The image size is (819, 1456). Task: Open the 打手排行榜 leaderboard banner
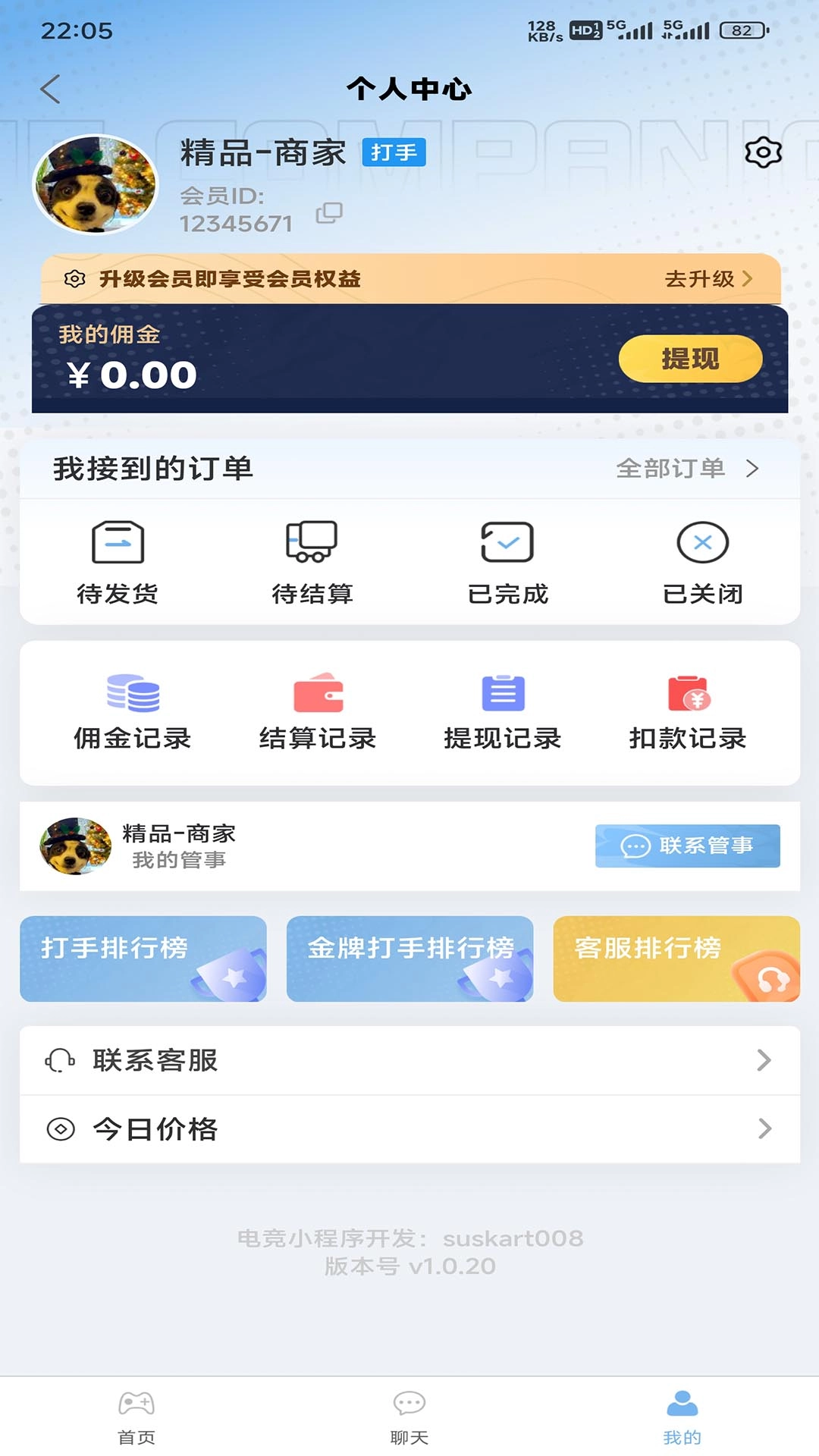(x=143, y=959)
